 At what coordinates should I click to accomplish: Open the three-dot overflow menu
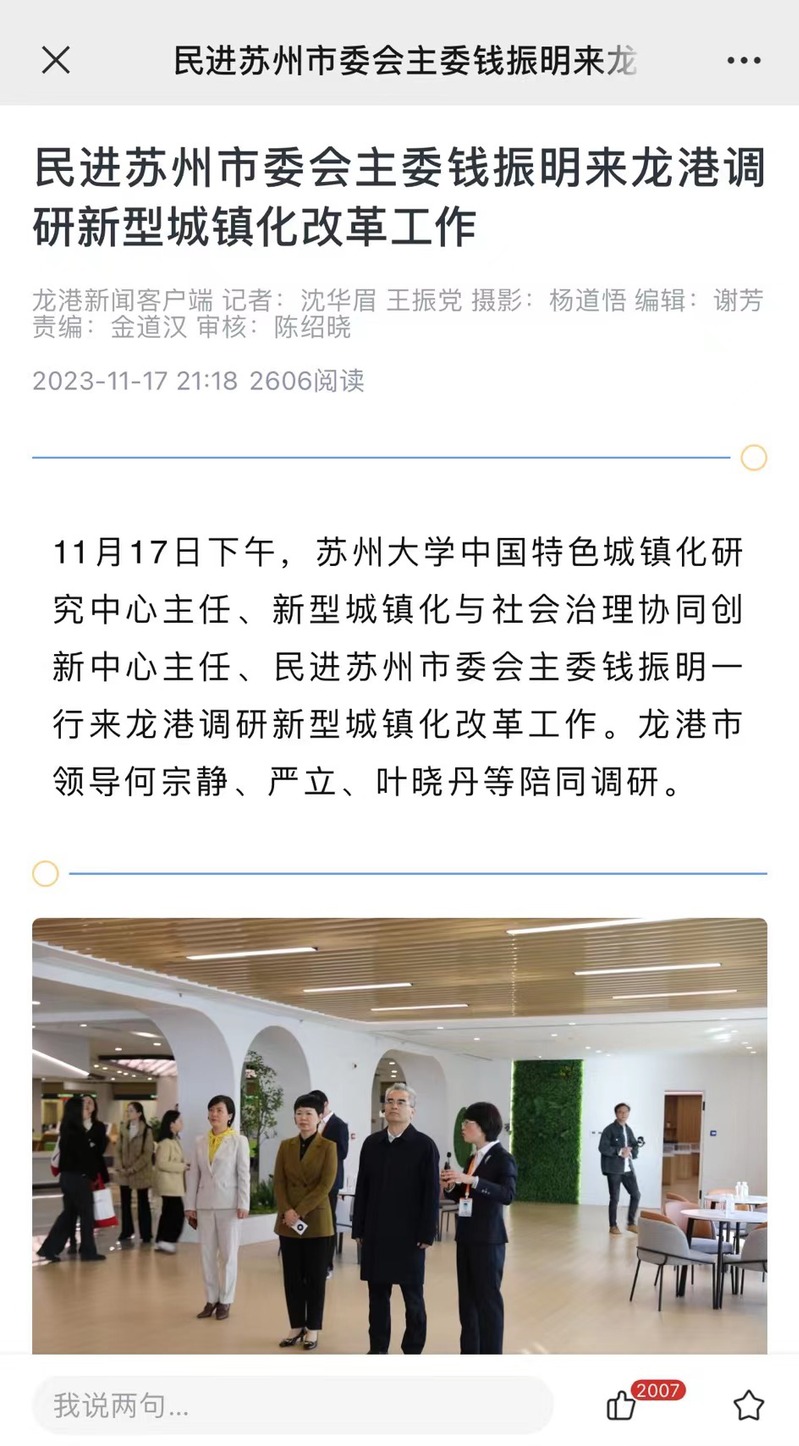[x=744, y=61]
